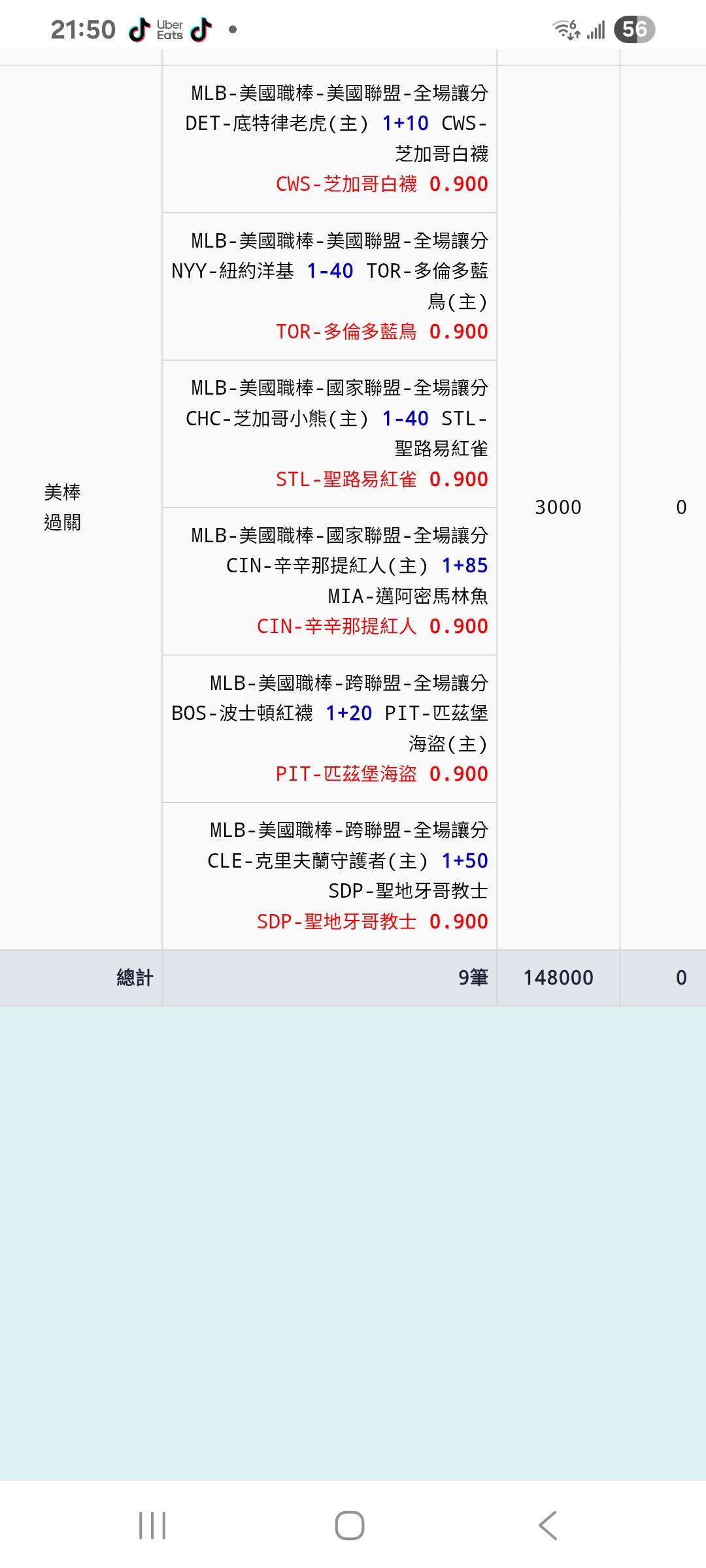Go to the home screen
The width and height of the screenshot is (706, 1568).
pyautogui.click(x=350, y=1526)
